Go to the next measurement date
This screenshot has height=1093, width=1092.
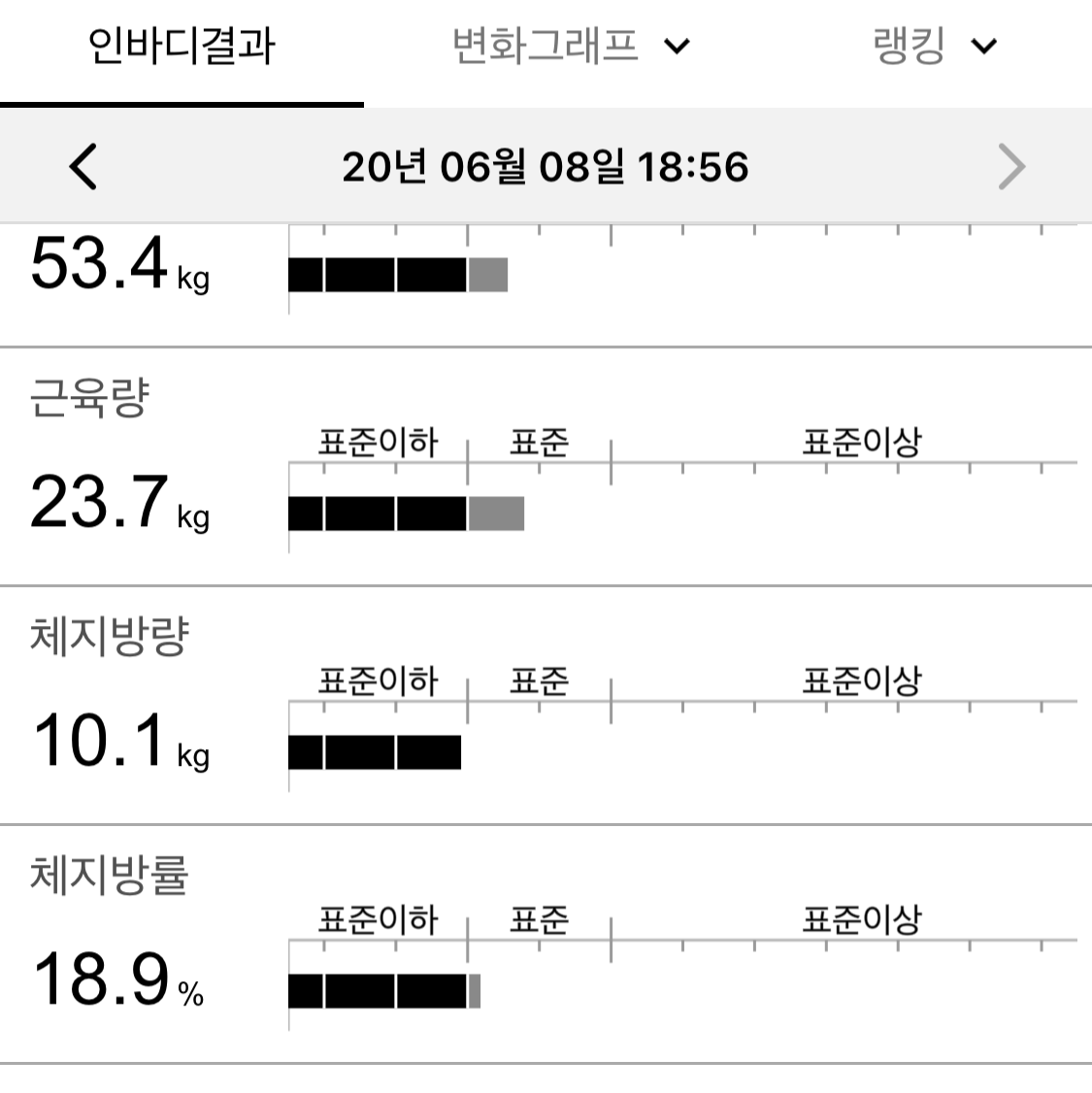1011,167
